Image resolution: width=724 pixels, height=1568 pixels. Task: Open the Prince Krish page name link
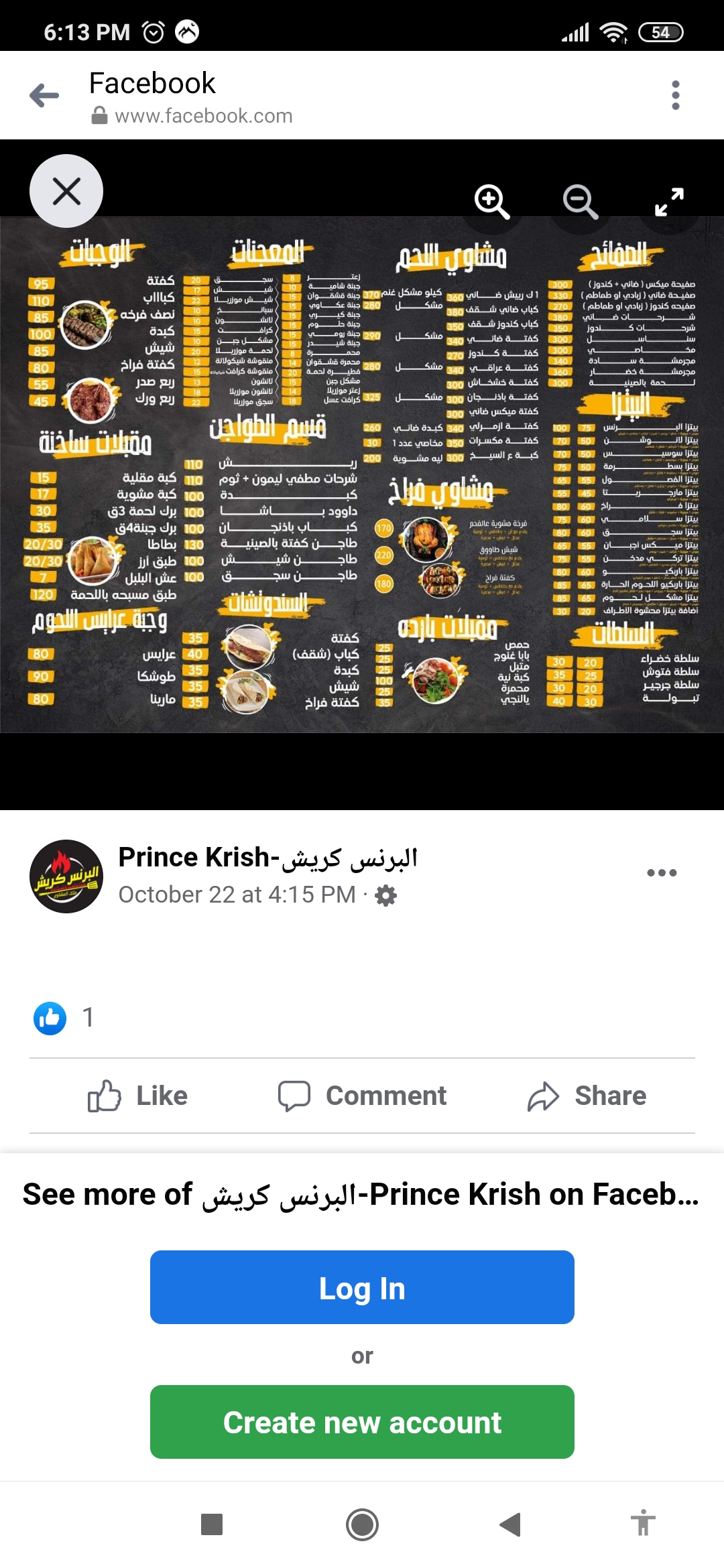tap(267, 858)
